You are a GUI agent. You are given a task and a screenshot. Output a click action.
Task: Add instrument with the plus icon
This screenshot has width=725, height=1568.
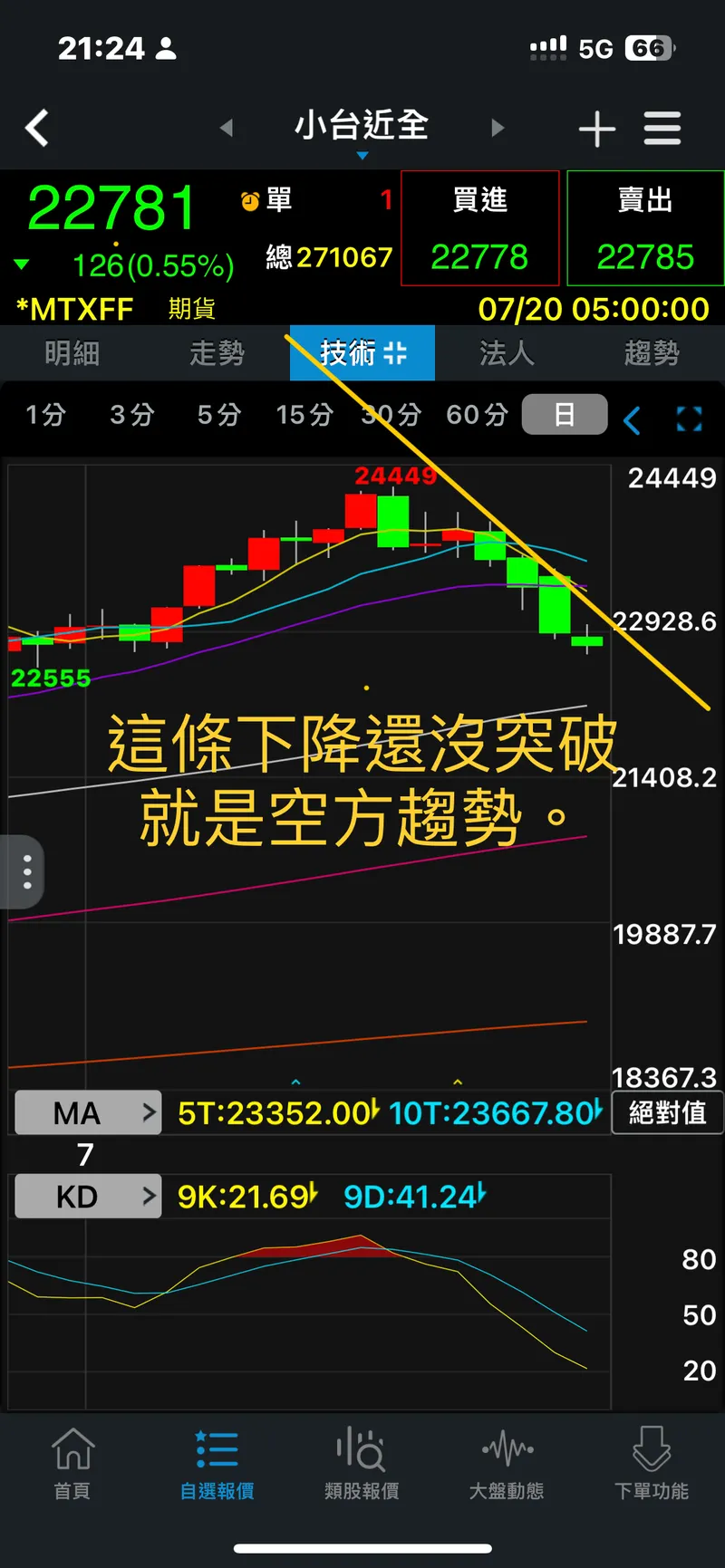(597, 129)
